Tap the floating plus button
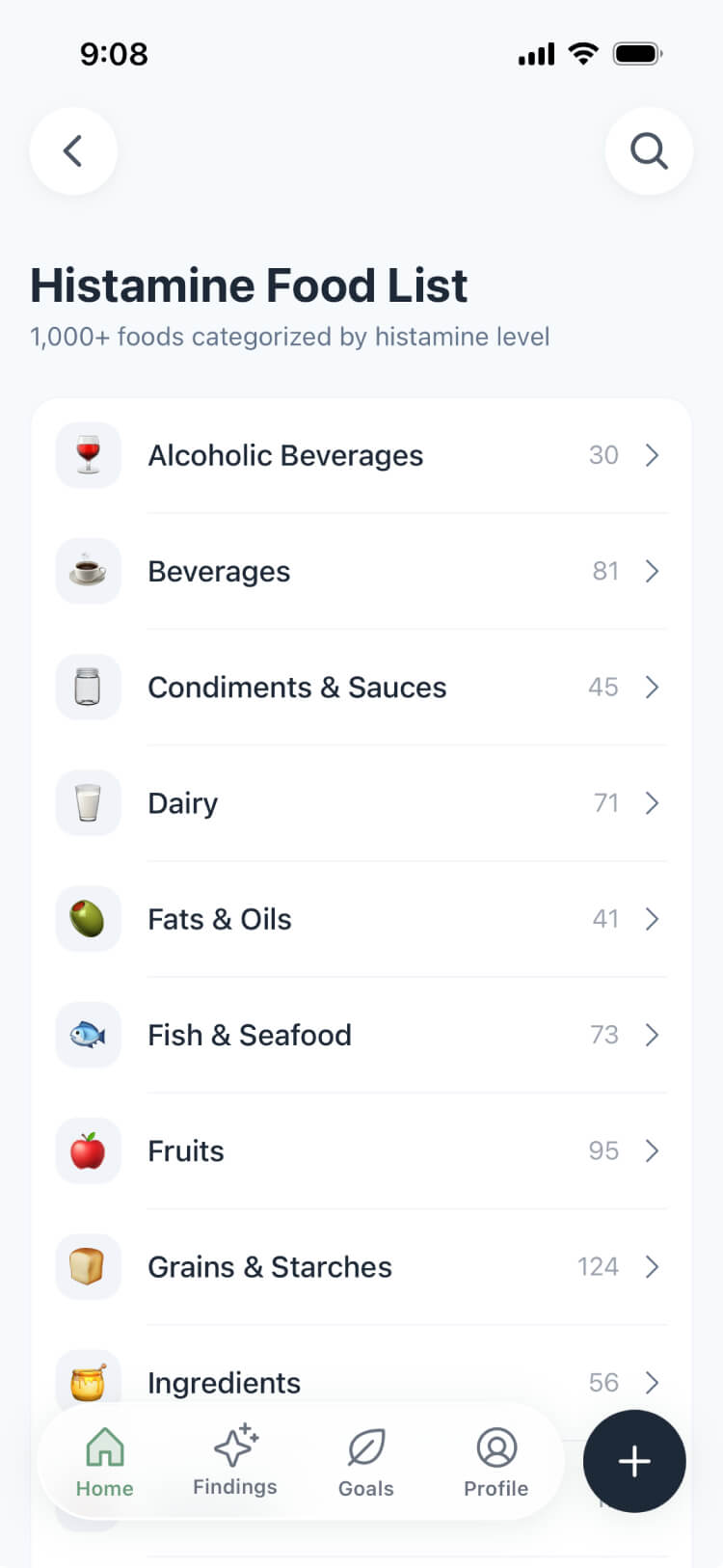The image size is (723, 1568). [634, 1462]
